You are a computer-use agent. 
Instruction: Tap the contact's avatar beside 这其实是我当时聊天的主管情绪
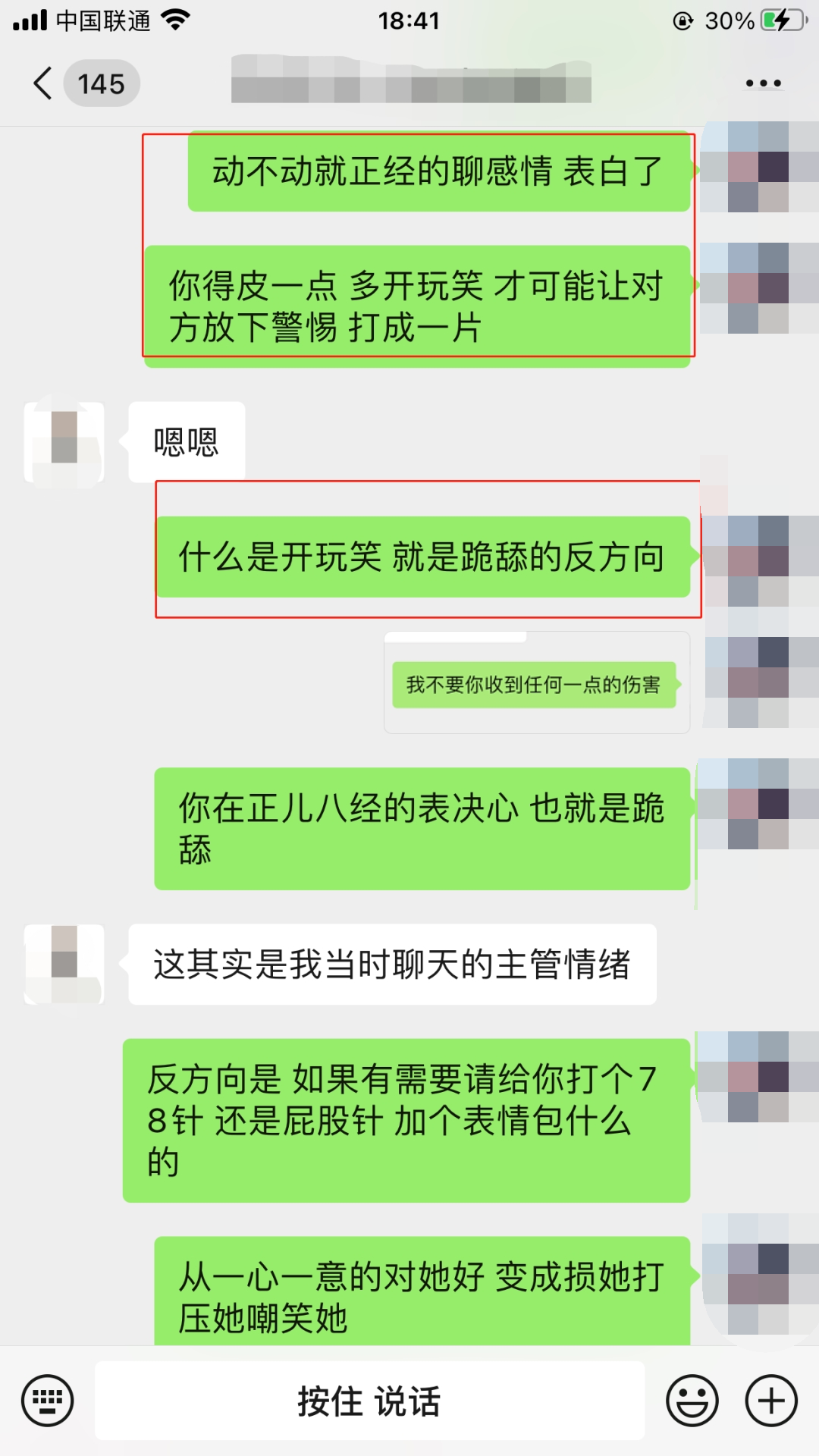pos(64,964)
